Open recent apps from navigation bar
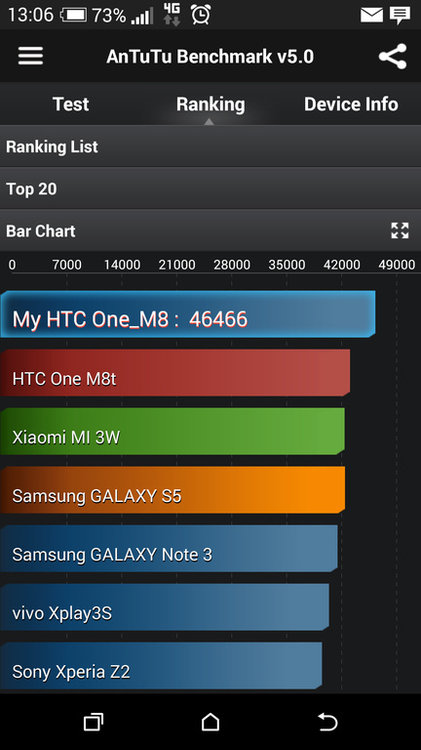Viewport: 421px width, 750px height. click(x=93, y=722)
